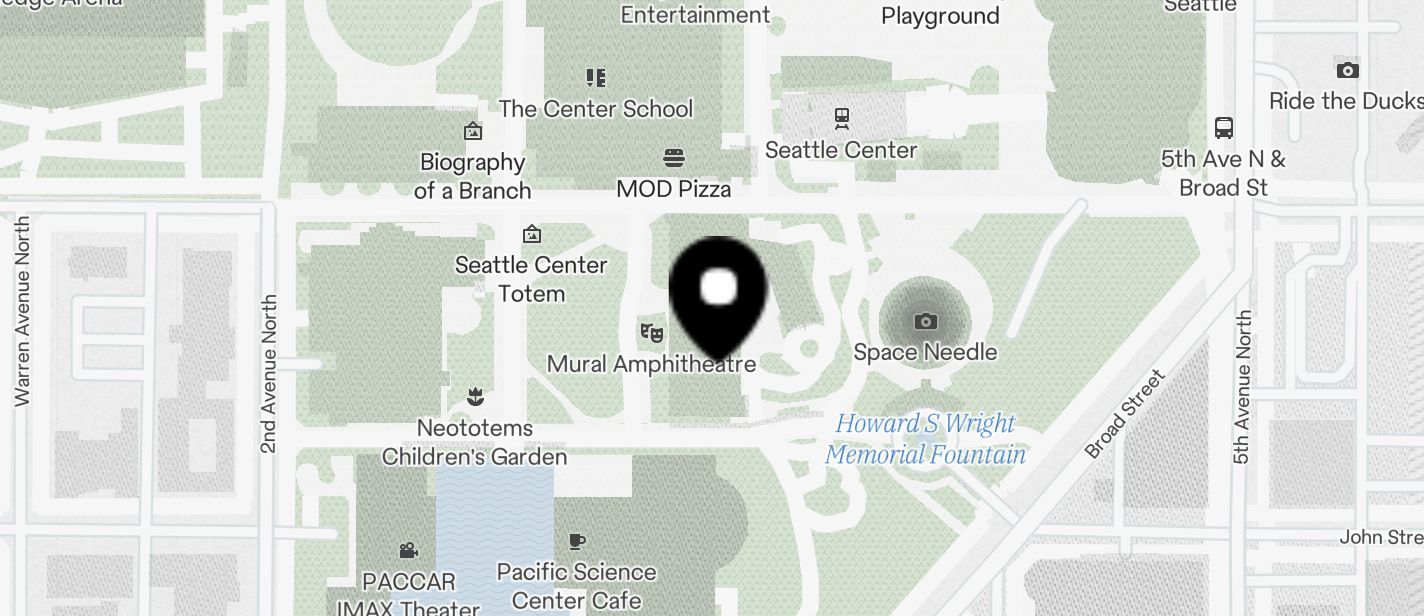The image size is (1424, 616).
Task: Select the Space Needle camera marker
Action: coord(926,321)
